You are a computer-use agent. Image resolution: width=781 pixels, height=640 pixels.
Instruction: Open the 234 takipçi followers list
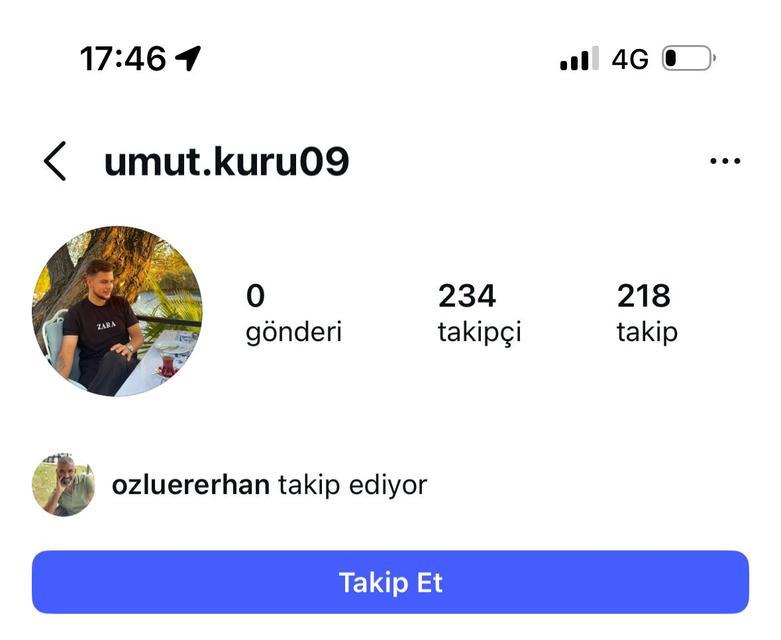tap(479, 313)
